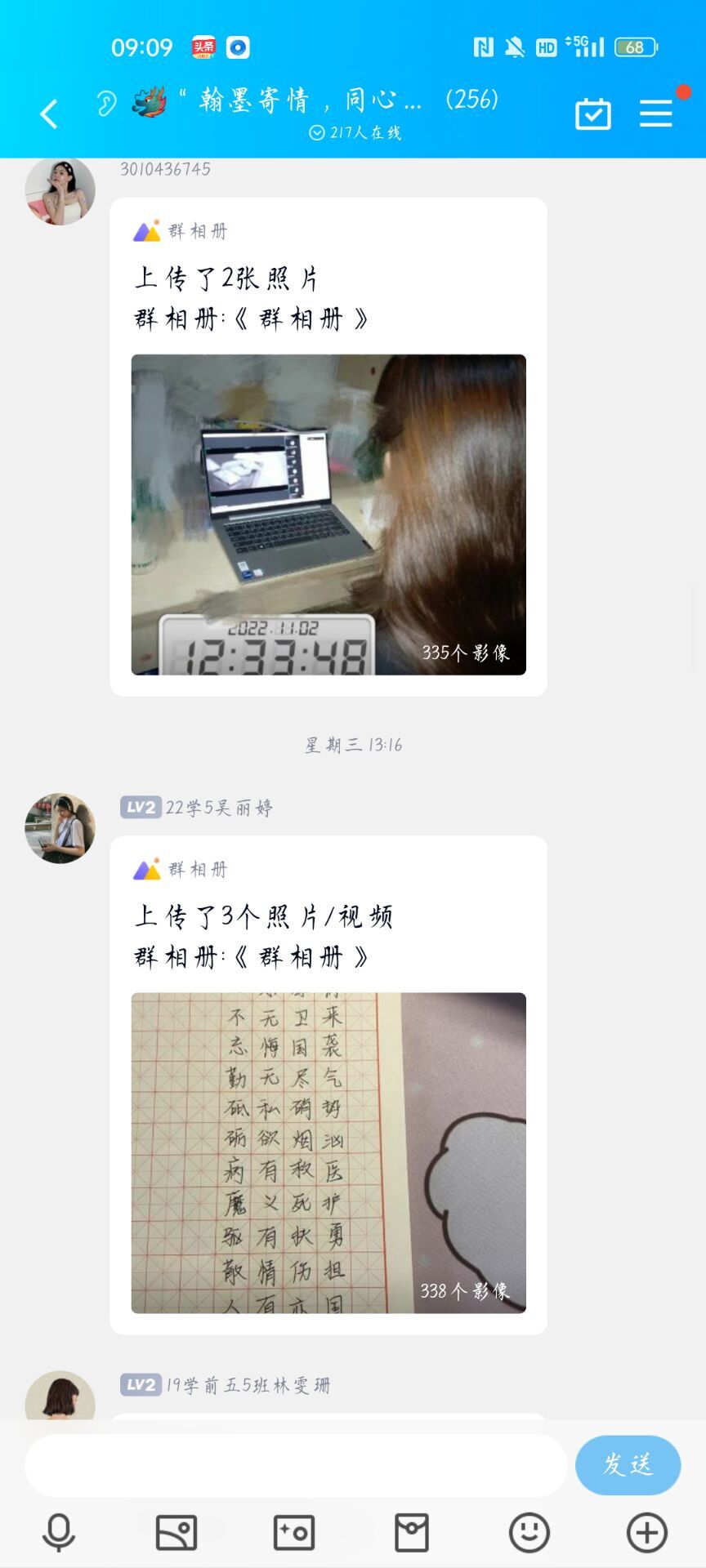706x1568 pixels.
Task: View avatar of 19学前五5班林雯珊
Action: [x=60, y=1398]
